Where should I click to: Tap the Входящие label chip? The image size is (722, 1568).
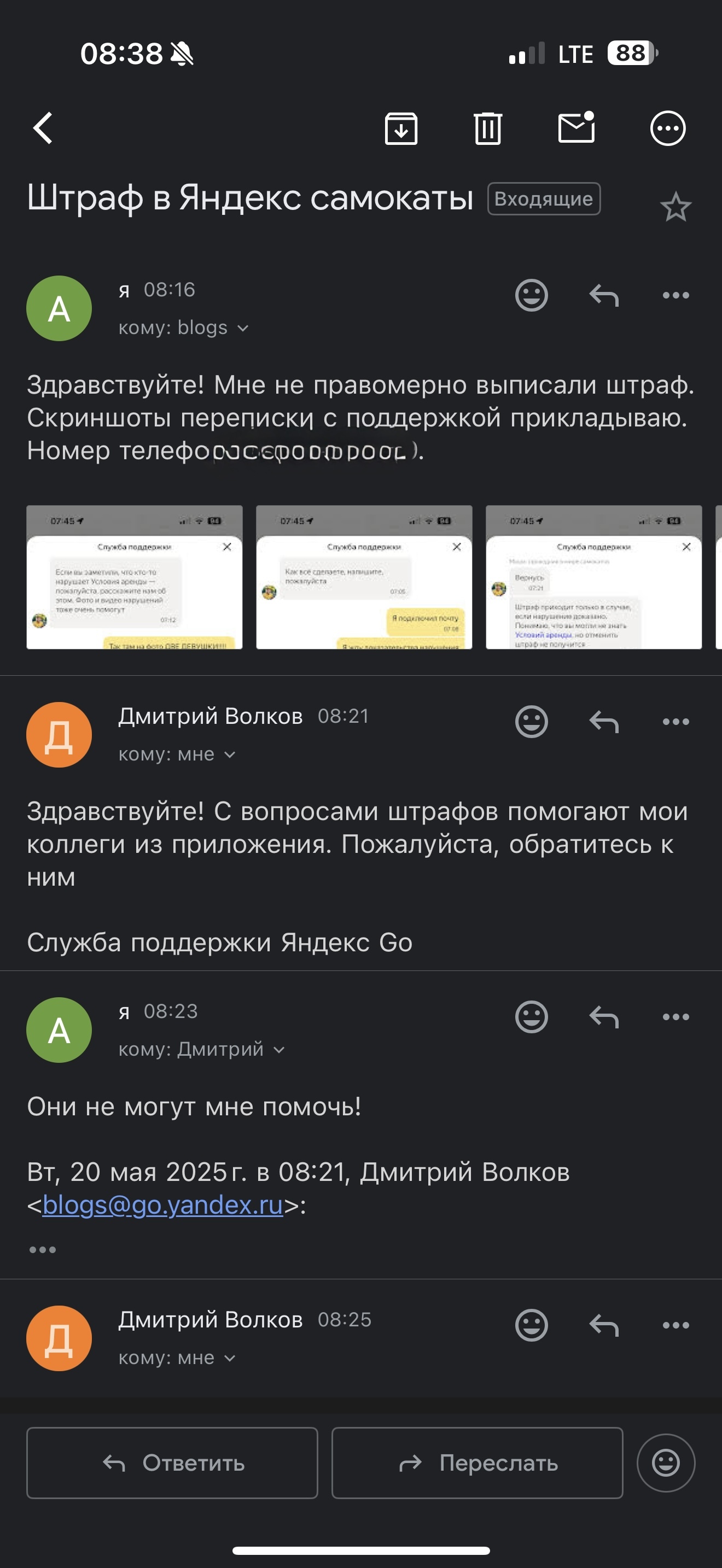pos(544,199)
